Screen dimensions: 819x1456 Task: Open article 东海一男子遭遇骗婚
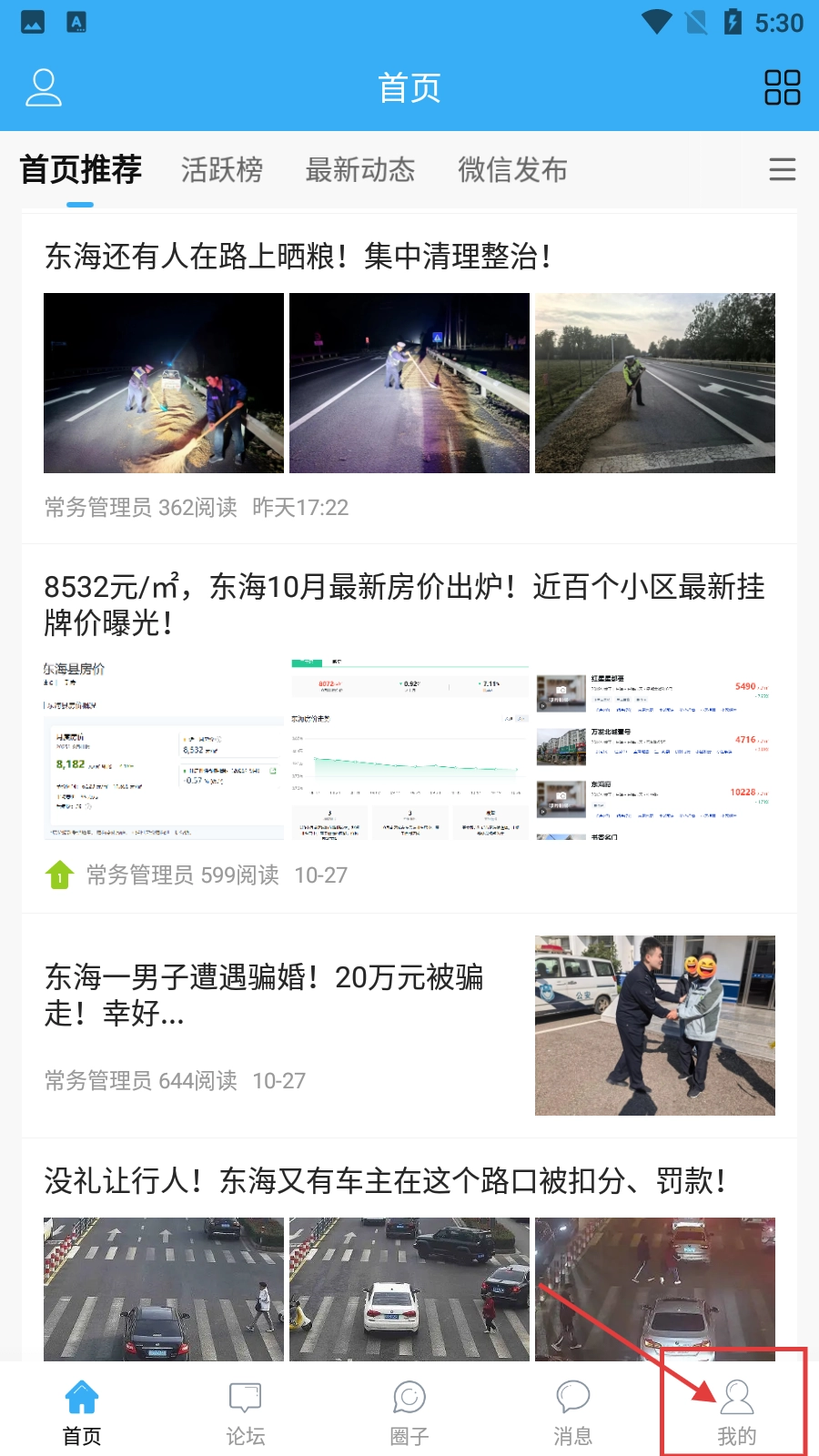coord(264,995)
